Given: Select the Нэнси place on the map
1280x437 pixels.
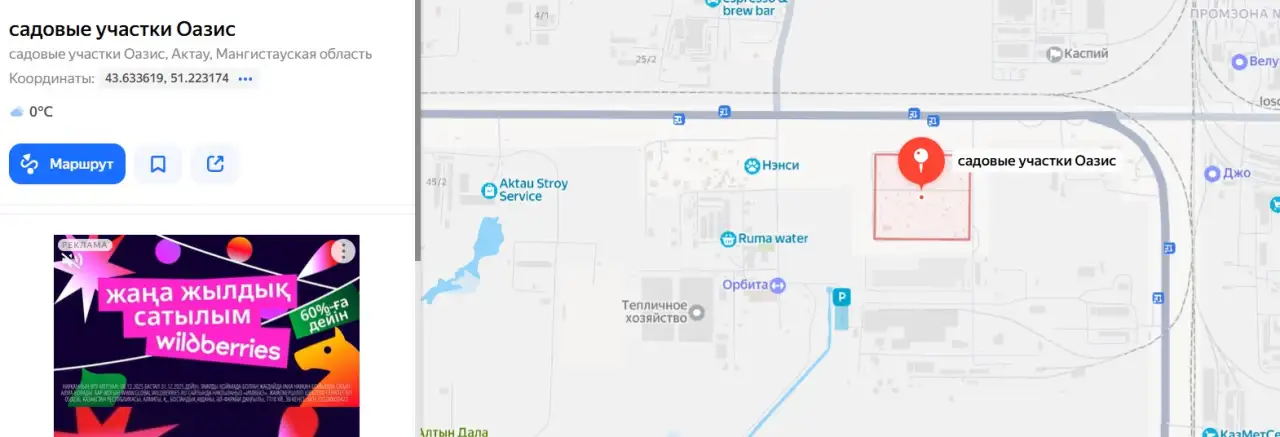Looking at the screenshot, I should click(751, 165).
